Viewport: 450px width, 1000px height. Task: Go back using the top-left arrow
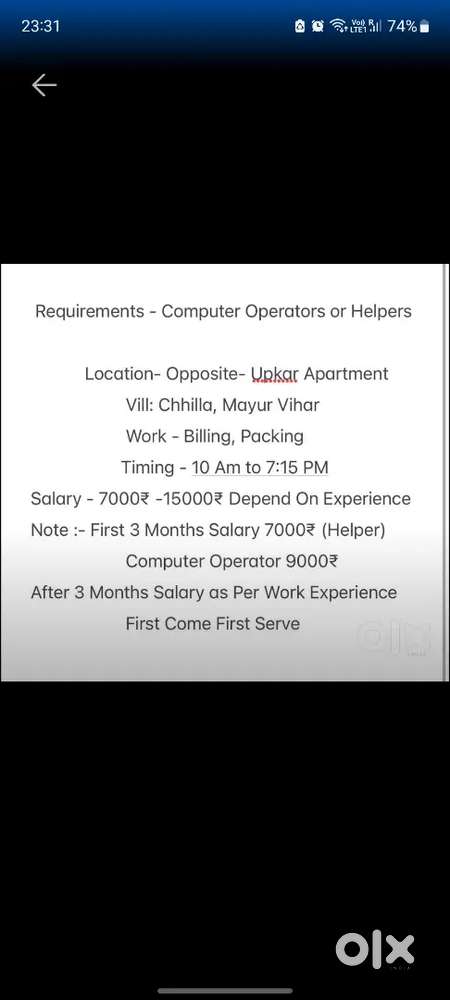click(x=44, y=85)
